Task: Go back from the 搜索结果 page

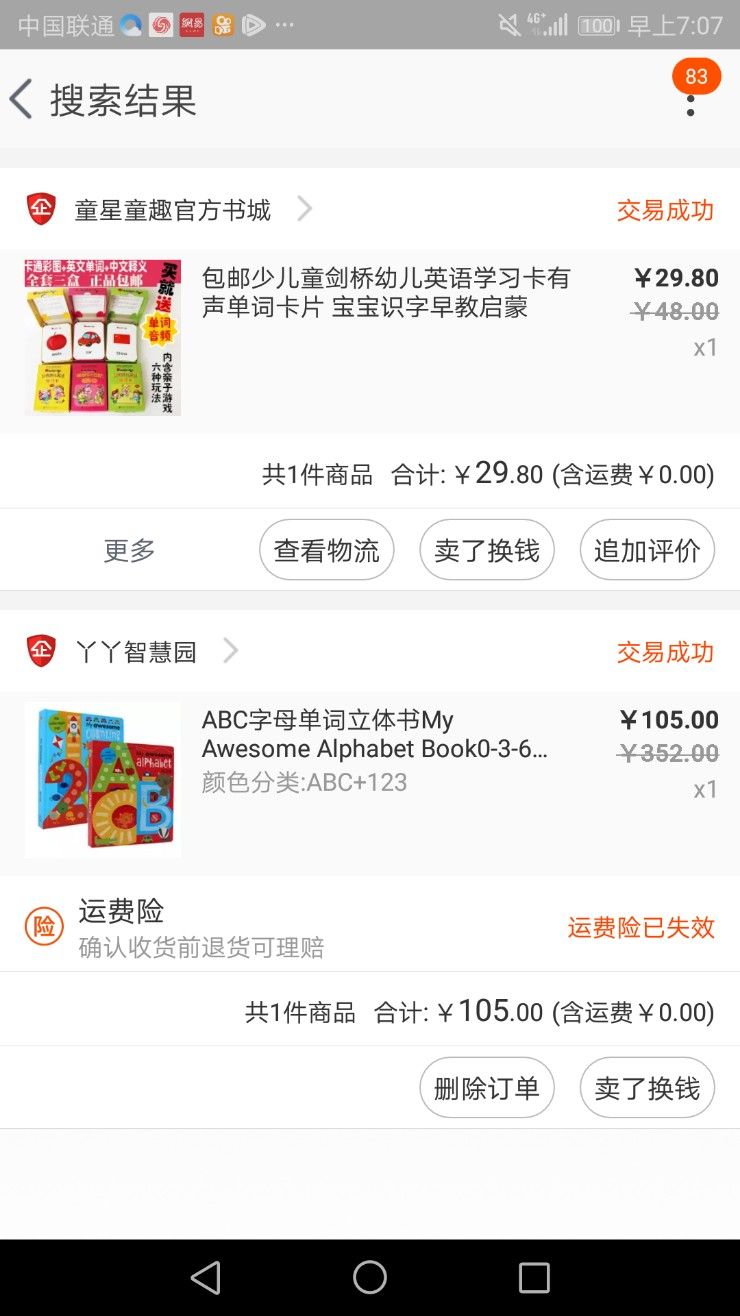Action: [22, 100]
